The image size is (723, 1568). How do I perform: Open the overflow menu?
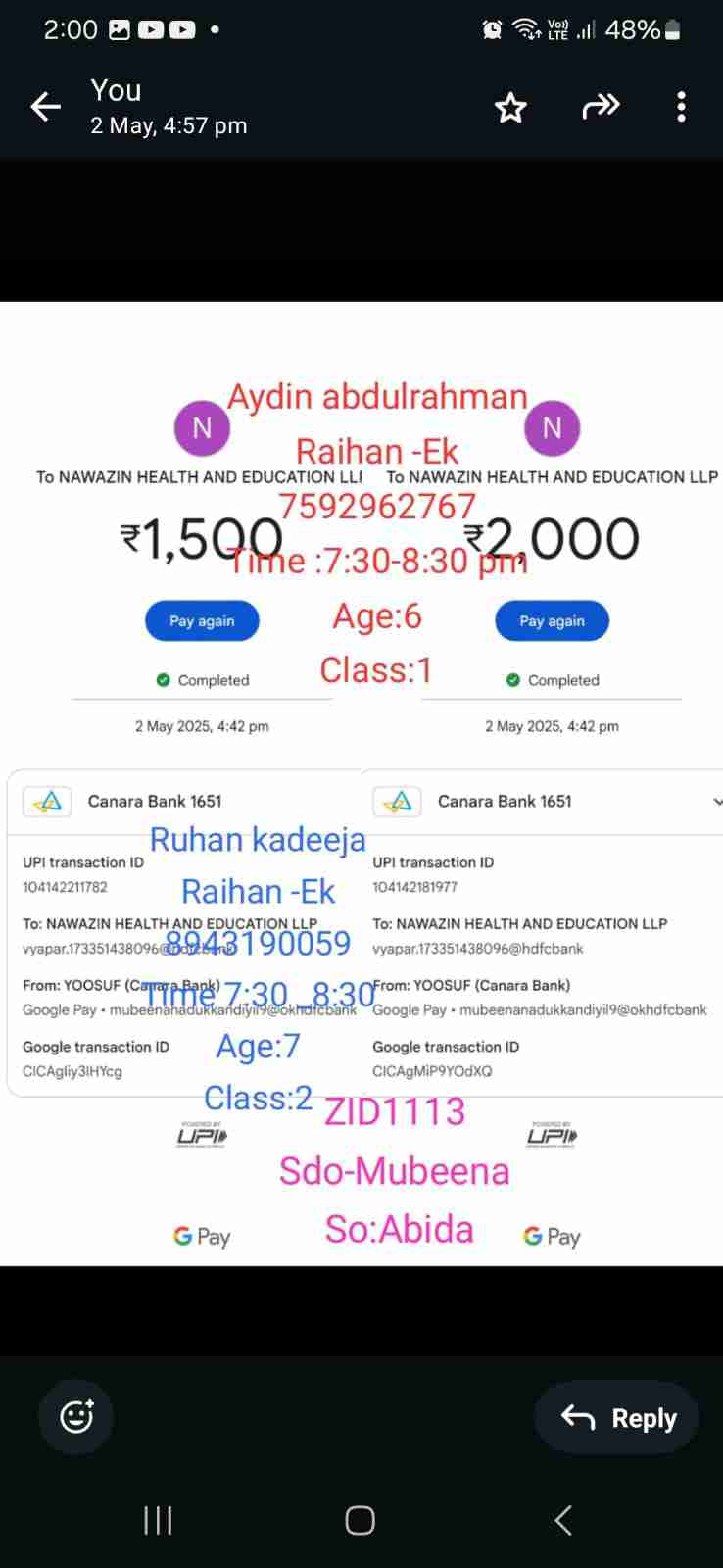(x=681, y=106)
